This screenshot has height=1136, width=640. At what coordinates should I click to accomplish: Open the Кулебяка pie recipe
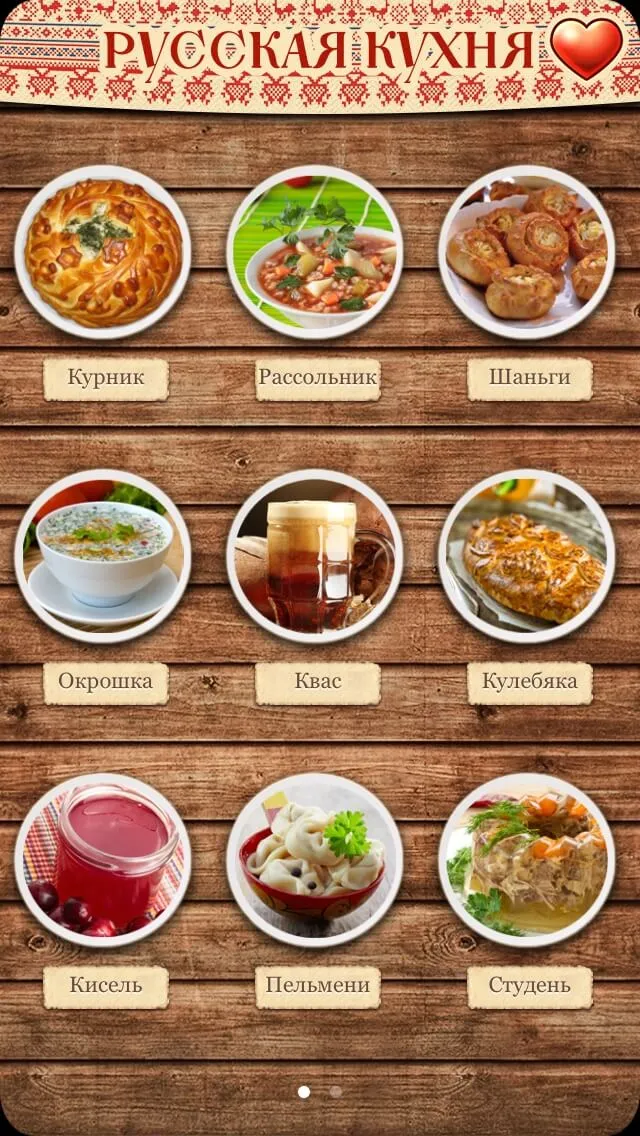coord(527,556)
